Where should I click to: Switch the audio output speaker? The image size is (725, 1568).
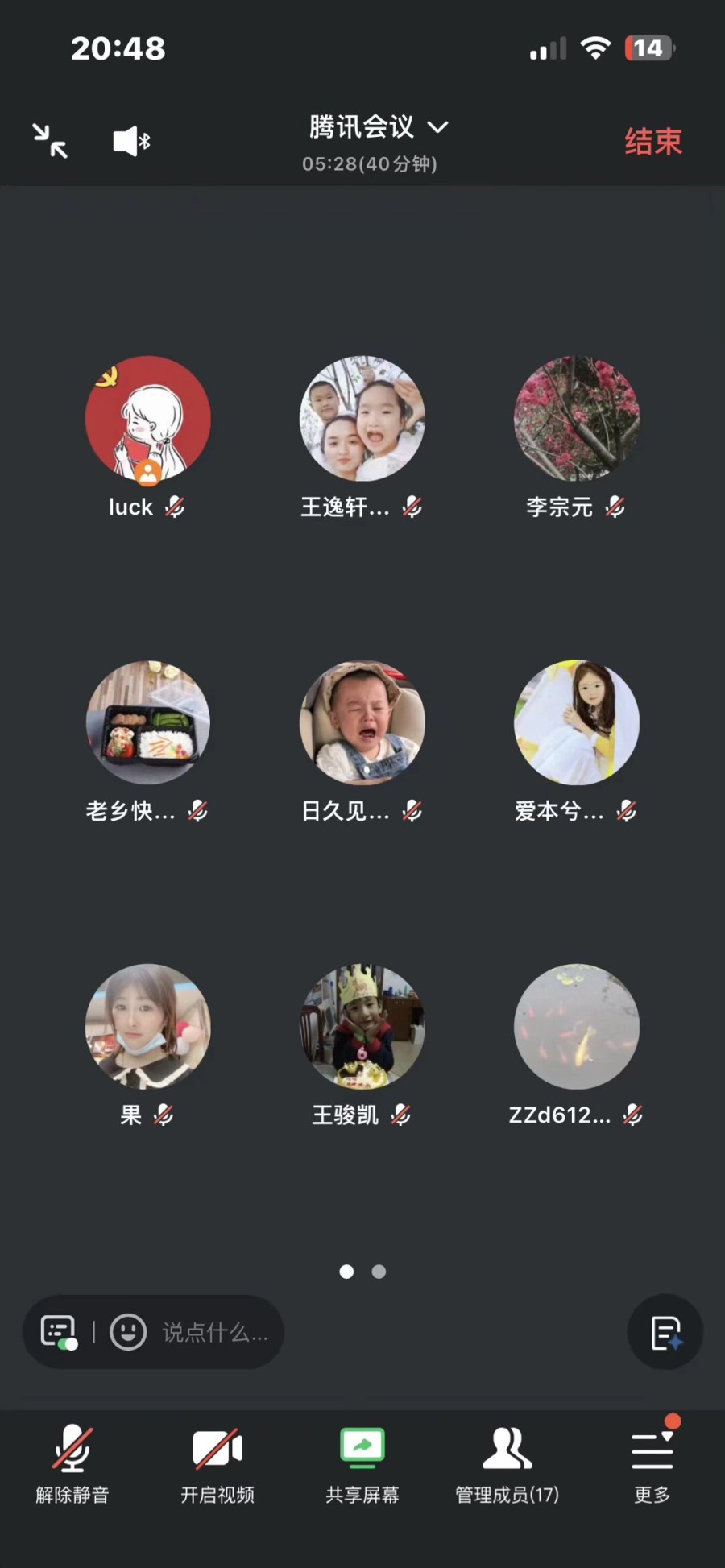coord(131,142)
